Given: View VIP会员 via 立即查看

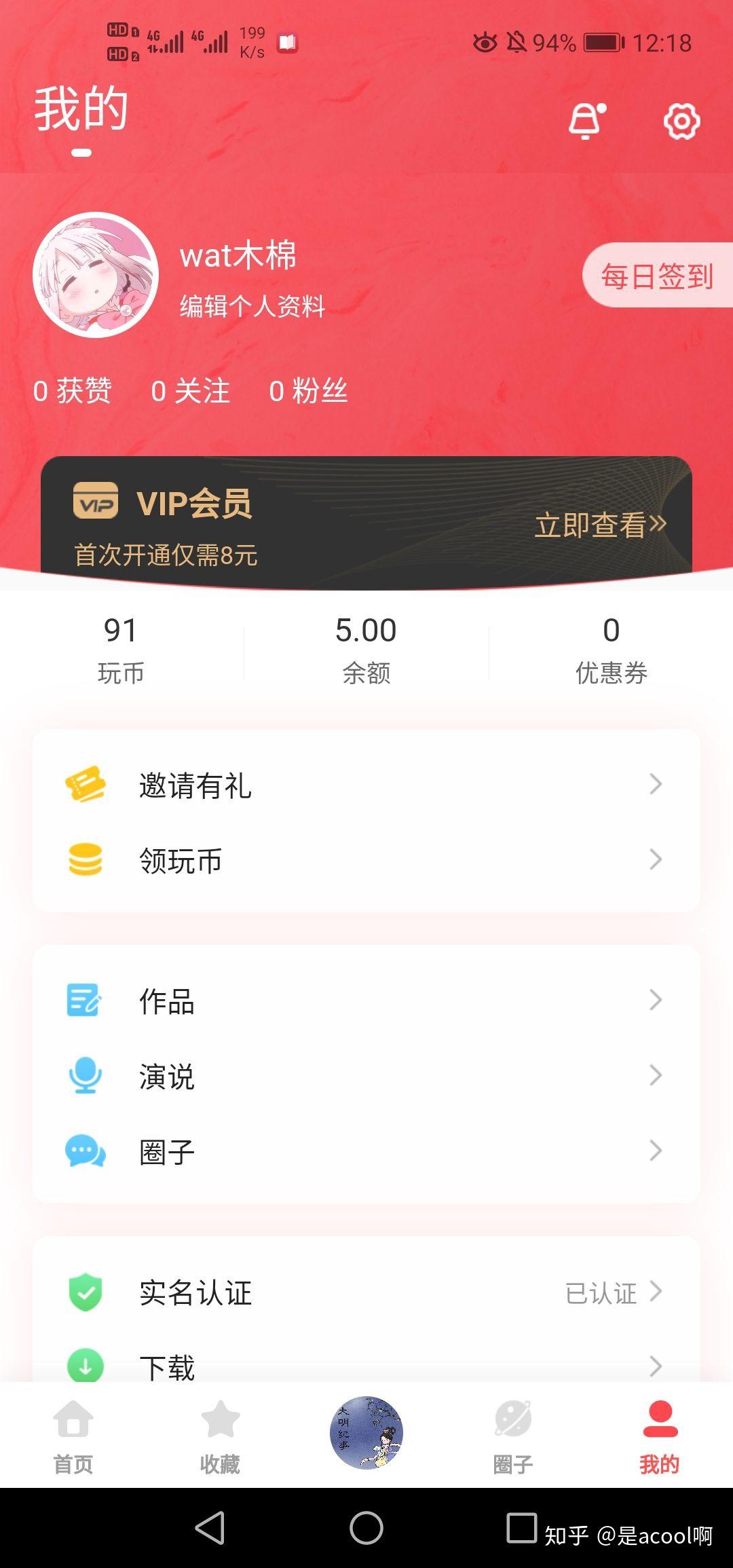Looking at the screenshot, I should (600, 525).
